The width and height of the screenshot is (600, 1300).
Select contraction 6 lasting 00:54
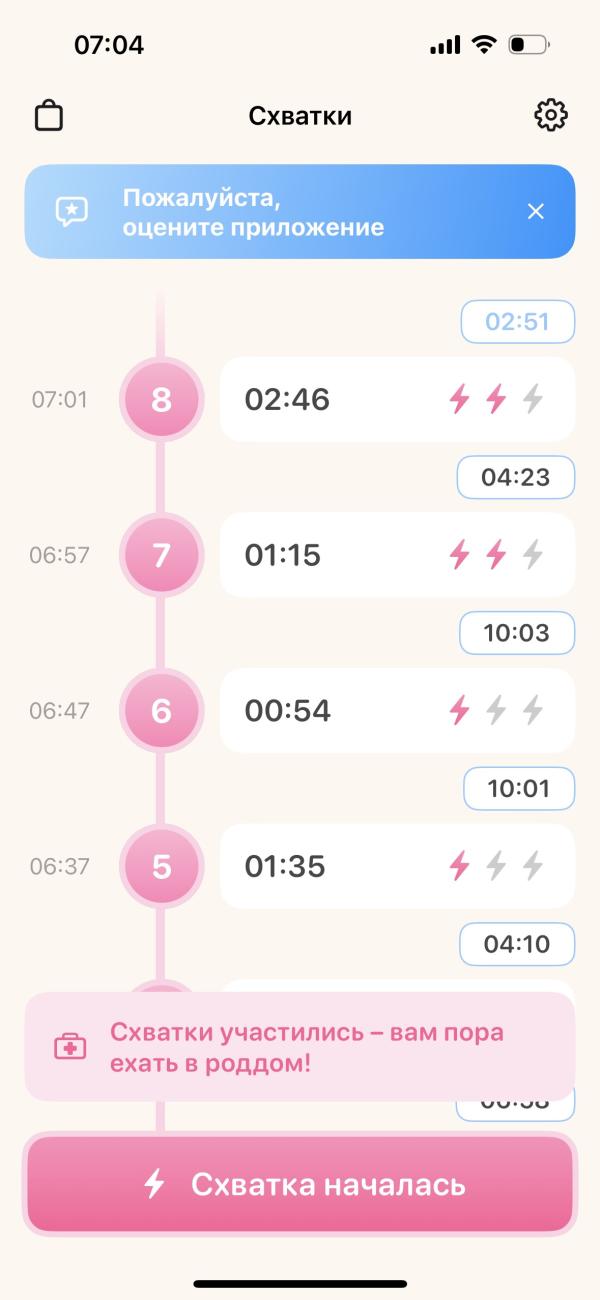click(x=396, y=711)
